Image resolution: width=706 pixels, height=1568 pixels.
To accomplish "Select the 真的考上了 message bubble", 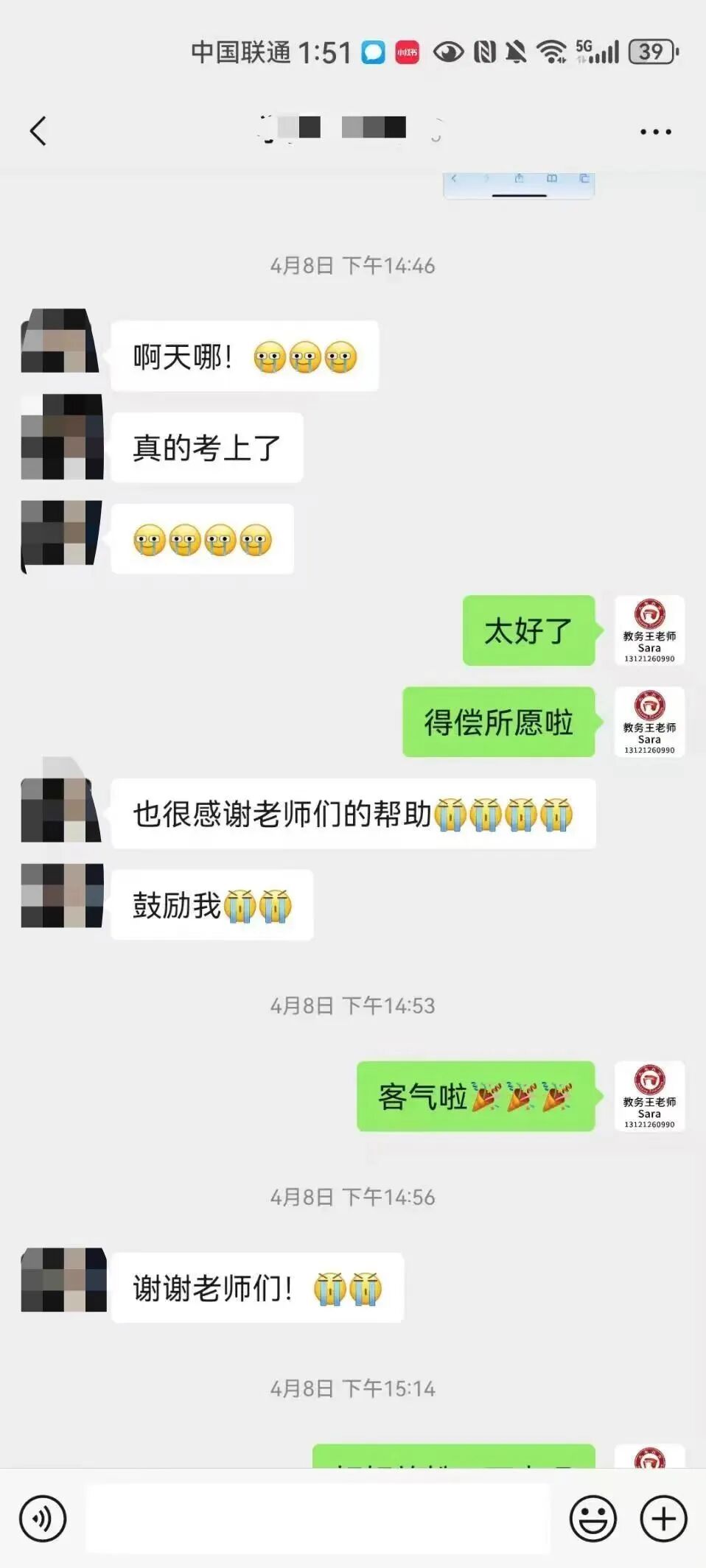I will point(207,446).
